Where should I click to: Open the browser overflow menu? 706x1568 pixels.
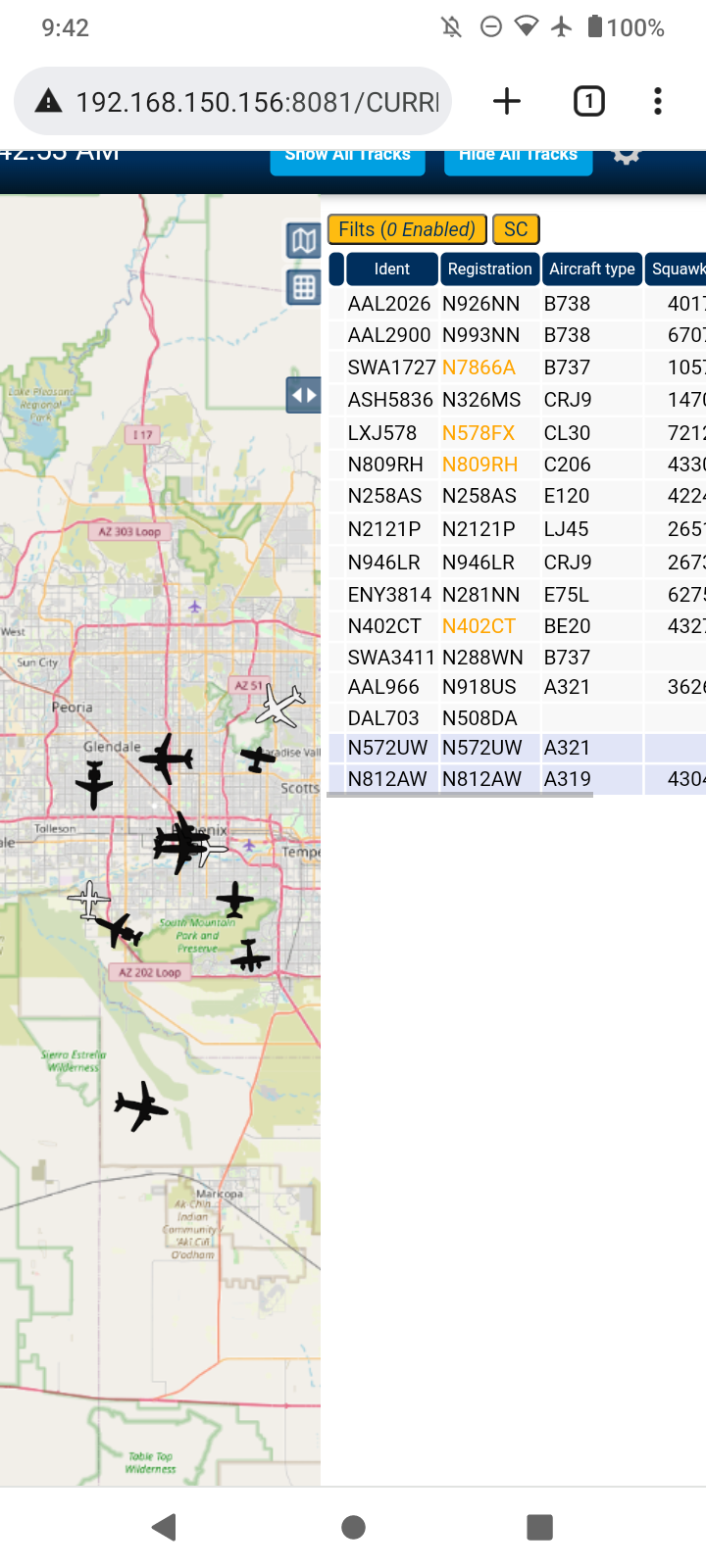point(658,101)
